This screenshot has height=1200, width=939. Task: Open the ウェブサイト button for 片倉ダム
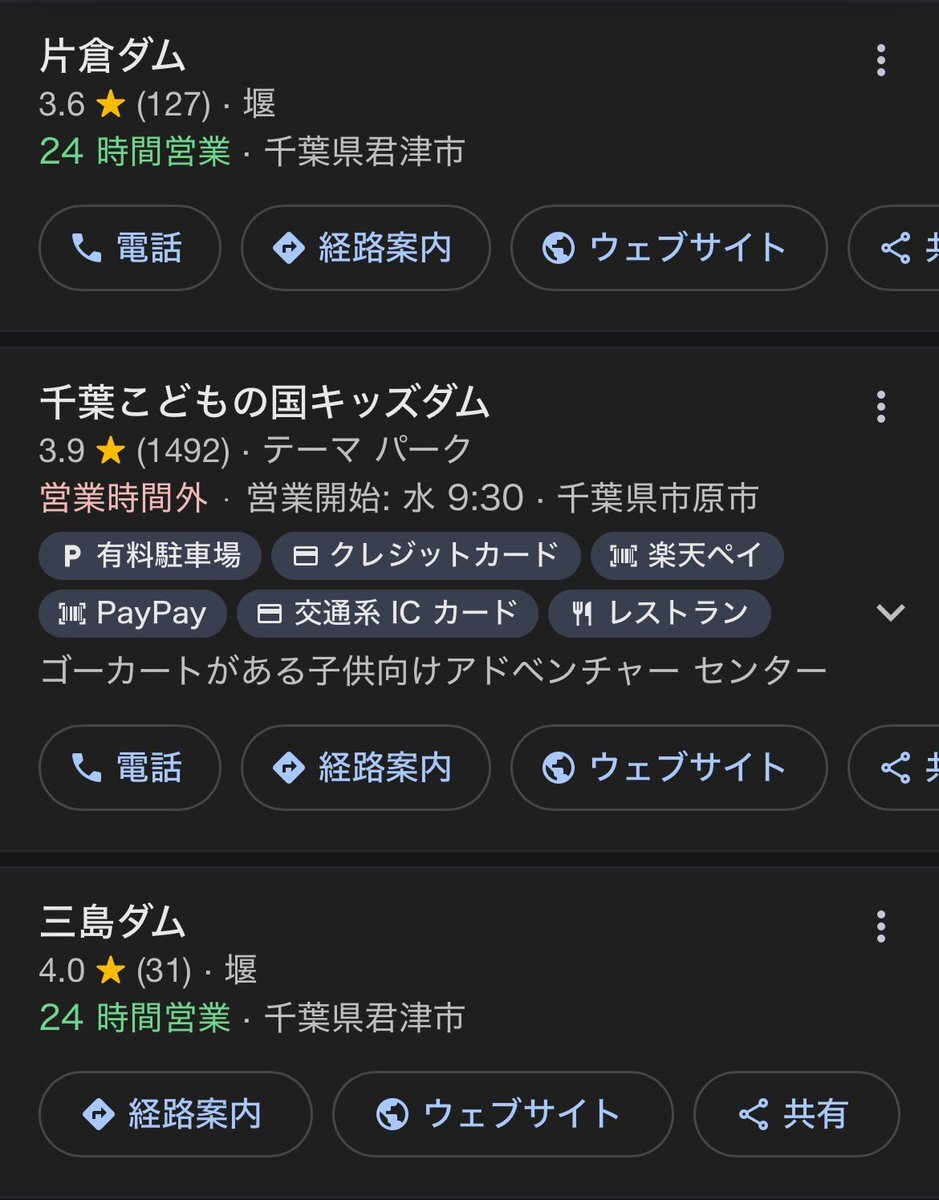[669, 247]
